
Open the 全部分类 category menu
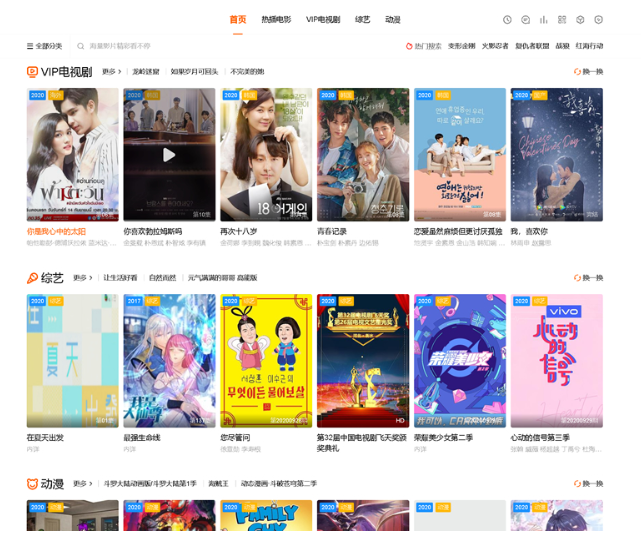point(44,46)
